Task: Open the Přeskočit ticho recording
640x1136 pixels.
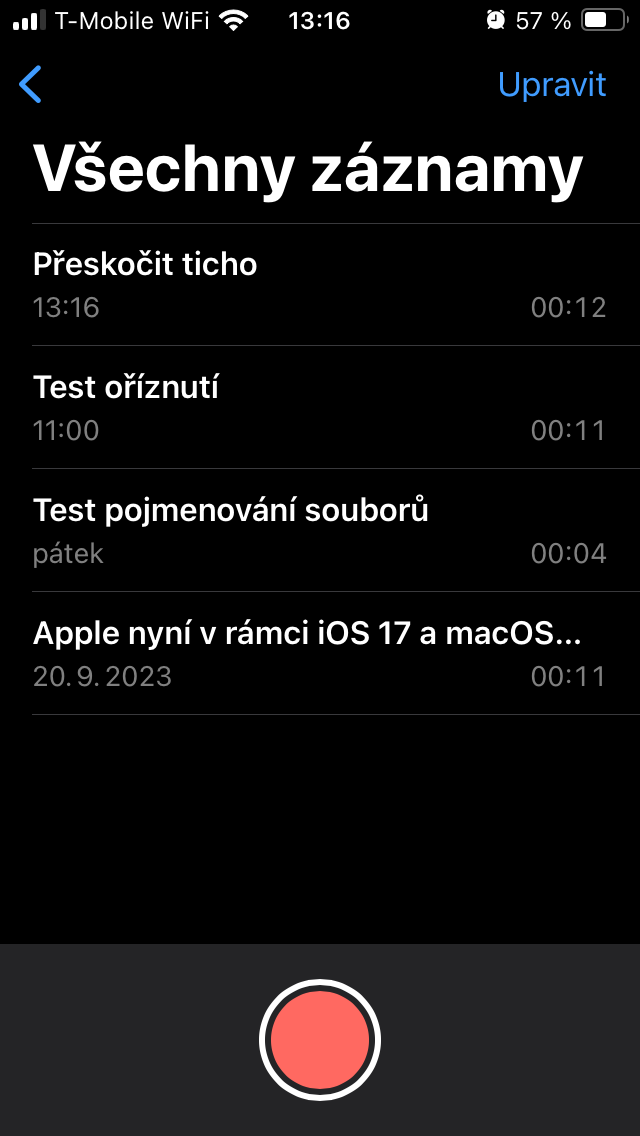Action: coord(320,285)
